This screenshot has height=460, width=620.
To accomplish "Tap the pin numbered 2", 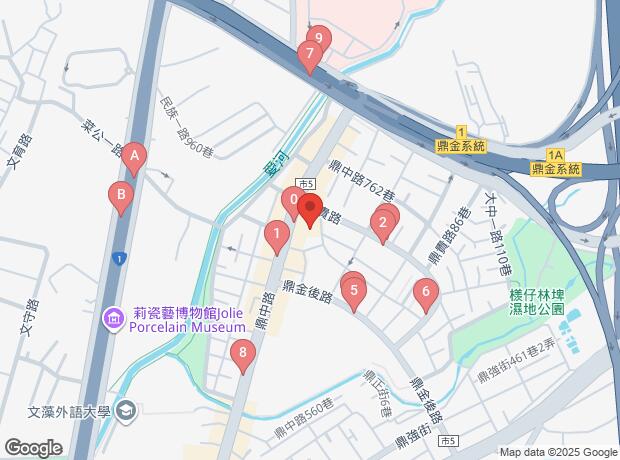I will (x=381, y=224).
